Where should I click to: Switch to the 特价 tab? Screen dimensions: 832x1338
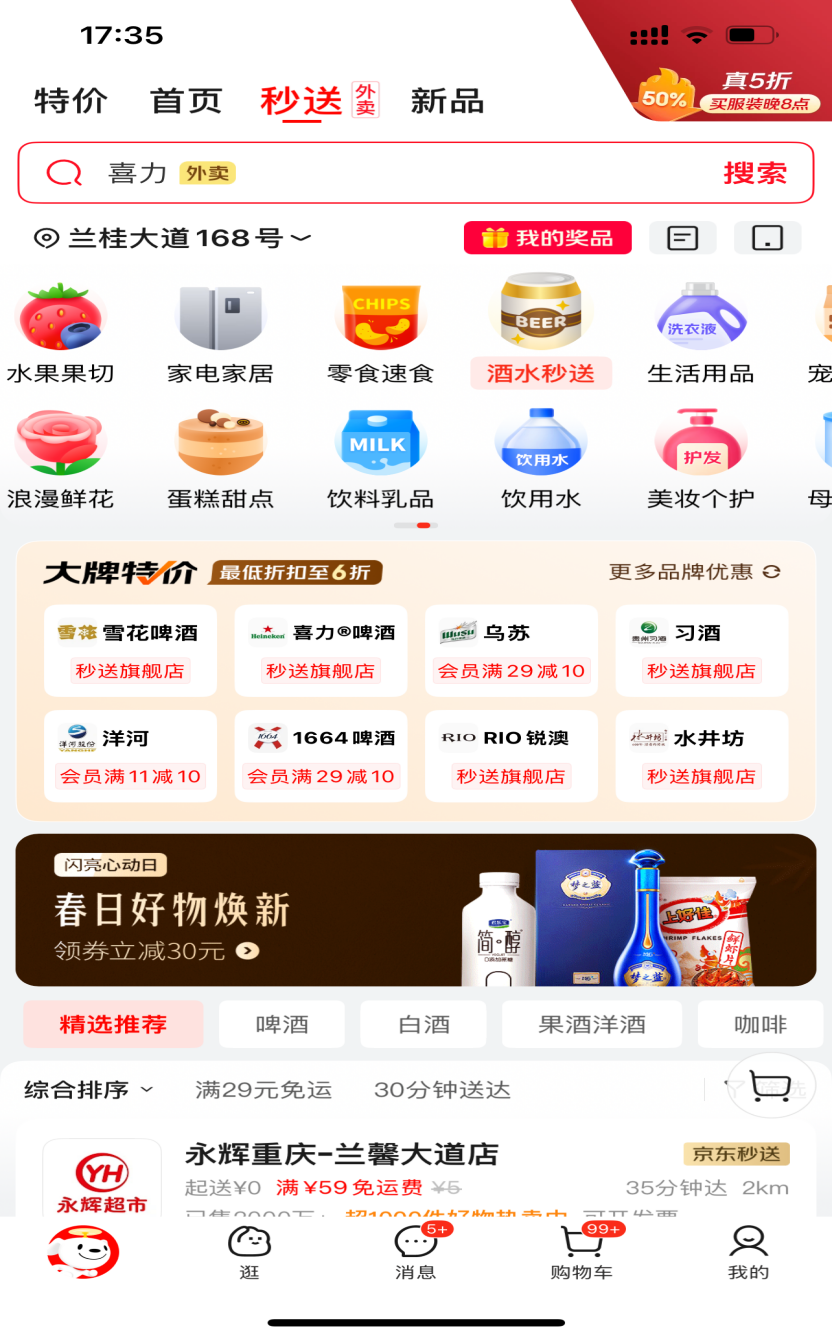tap(70, 101)
